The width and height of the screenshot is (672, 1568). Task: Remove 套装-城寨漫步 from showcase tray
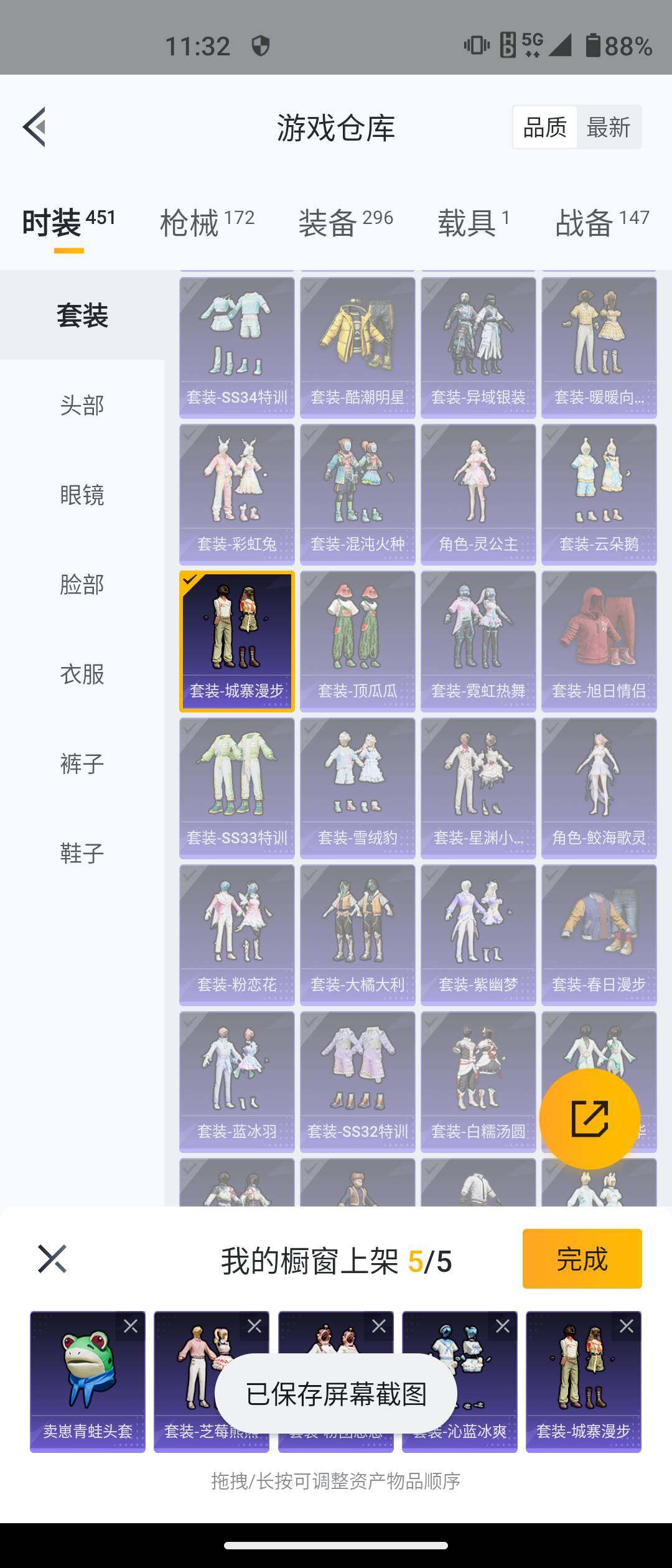pyautogui.click(x=627, y=1326)
